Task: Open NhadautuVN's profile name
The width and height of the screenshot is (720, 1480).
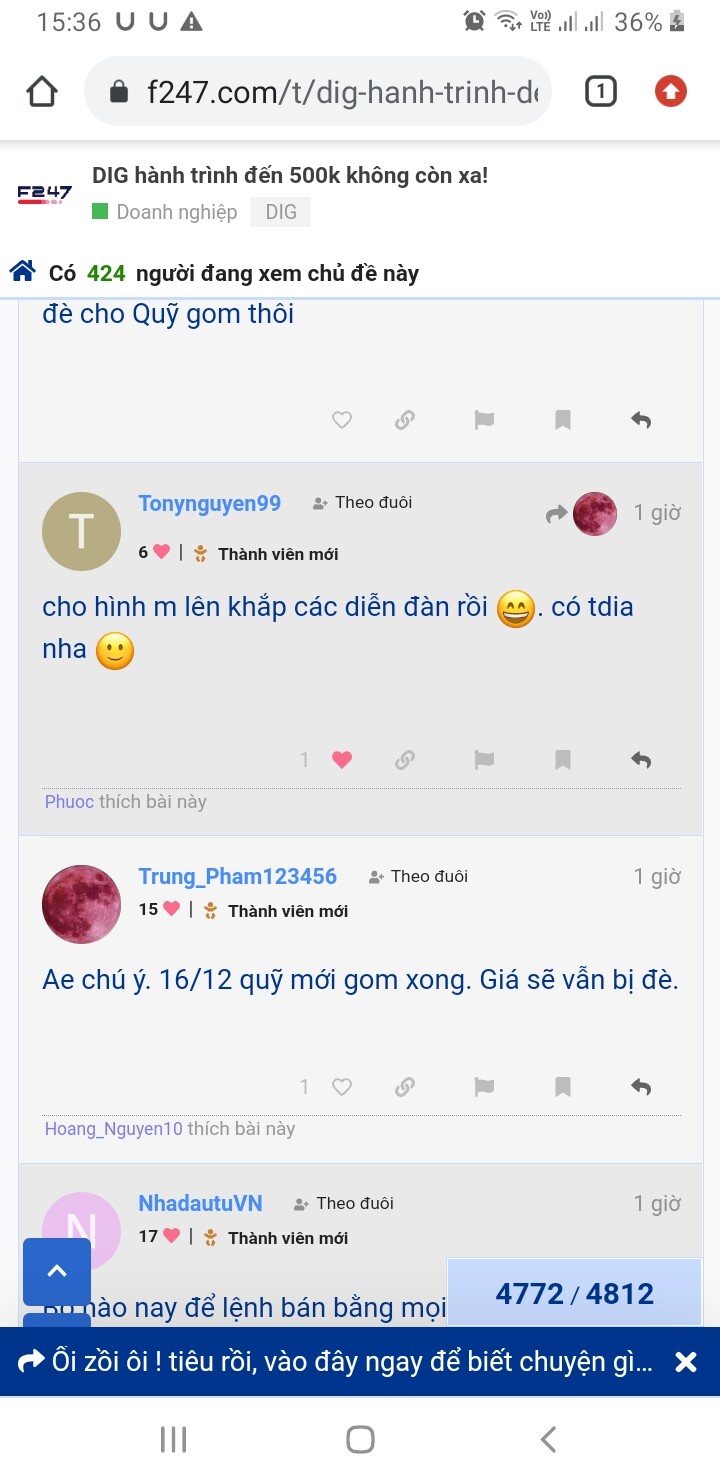Action: (200, 1203)
